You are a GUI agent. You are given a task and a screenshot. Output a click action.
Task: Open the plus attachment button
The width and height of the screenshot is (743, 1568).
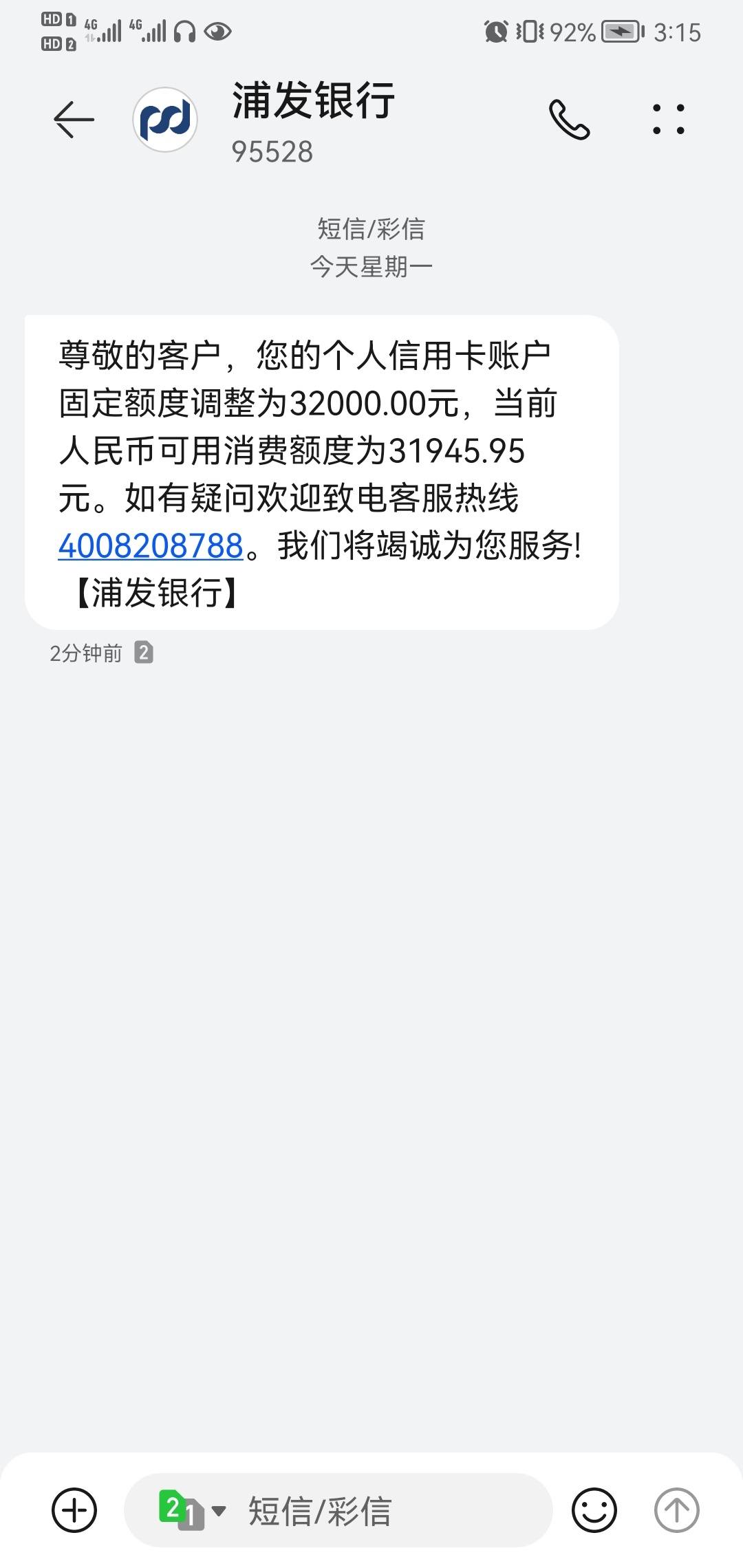pyautogui.click(x=74, y=1510)
